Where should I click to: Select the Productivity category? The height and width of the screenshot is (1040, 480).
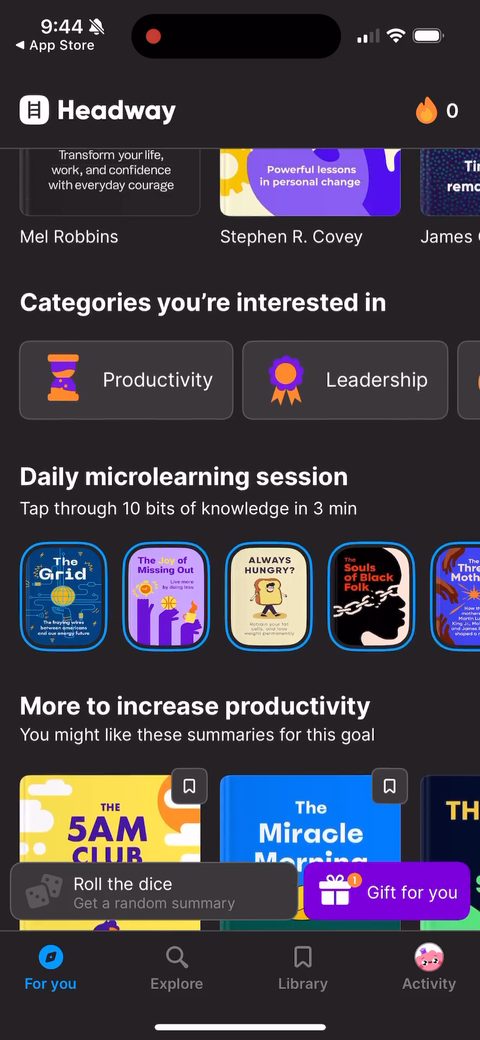(x=126, y=380)
